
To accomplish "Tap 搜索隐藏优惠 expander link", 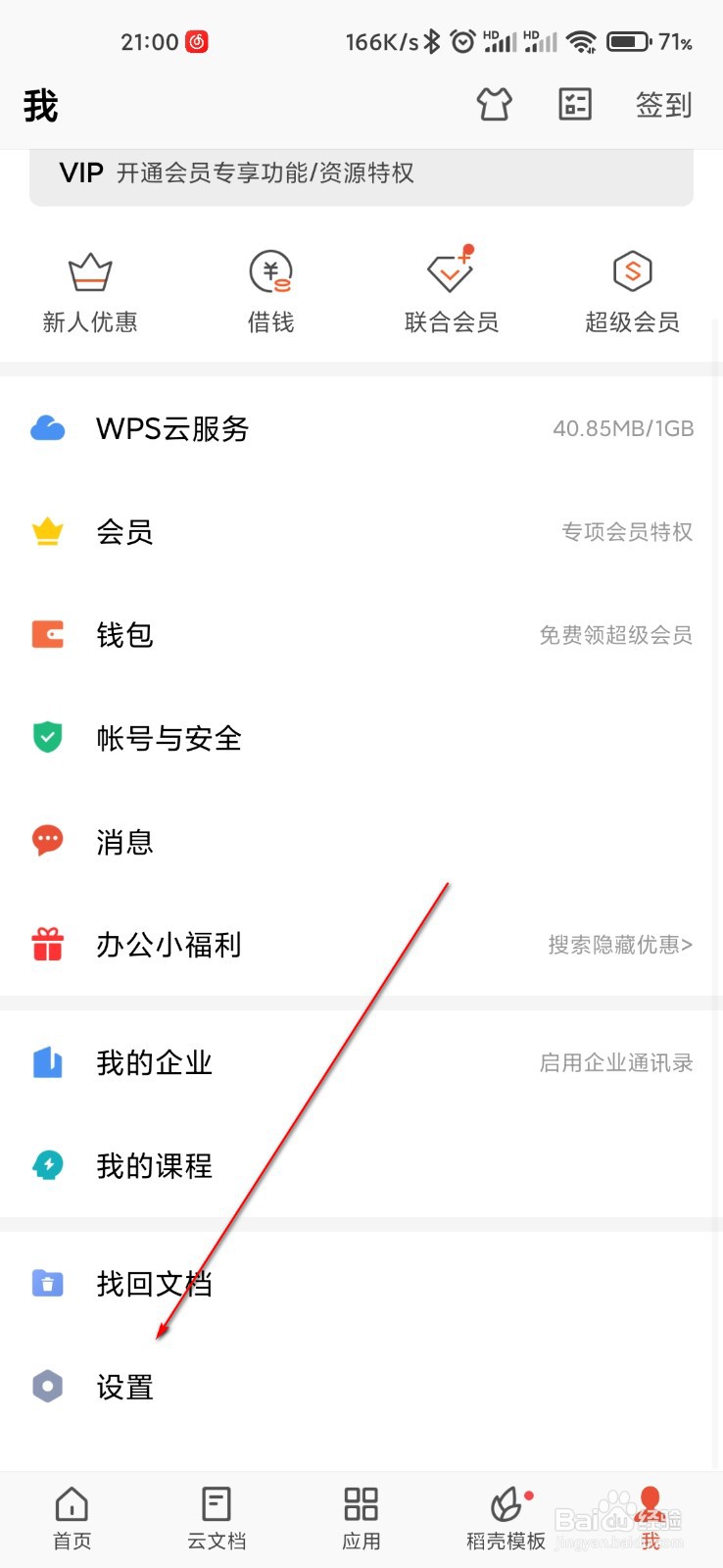I will 619,944.
